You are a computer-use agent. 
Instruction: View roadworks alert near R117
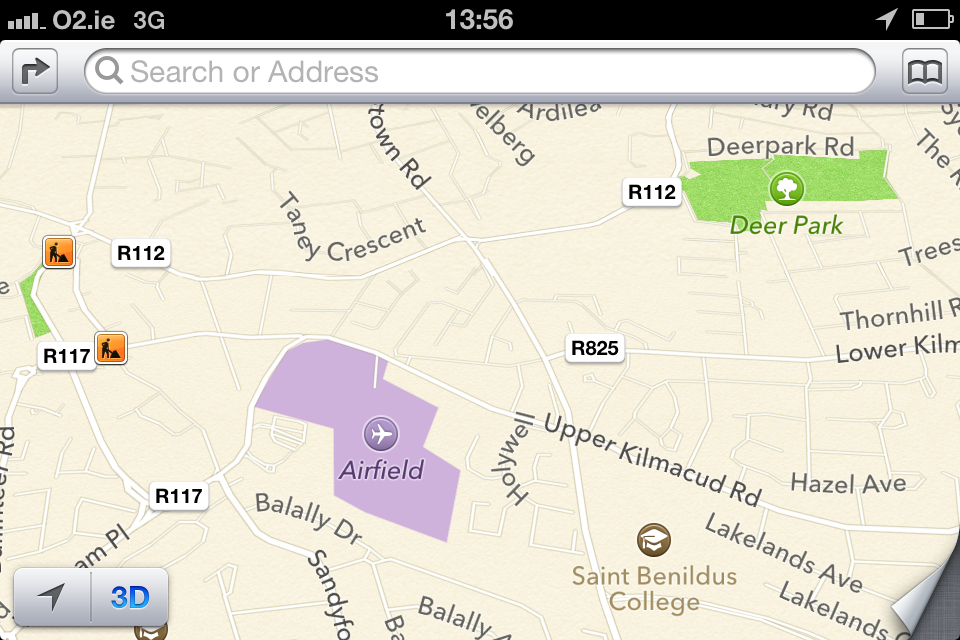pos(111,347)
